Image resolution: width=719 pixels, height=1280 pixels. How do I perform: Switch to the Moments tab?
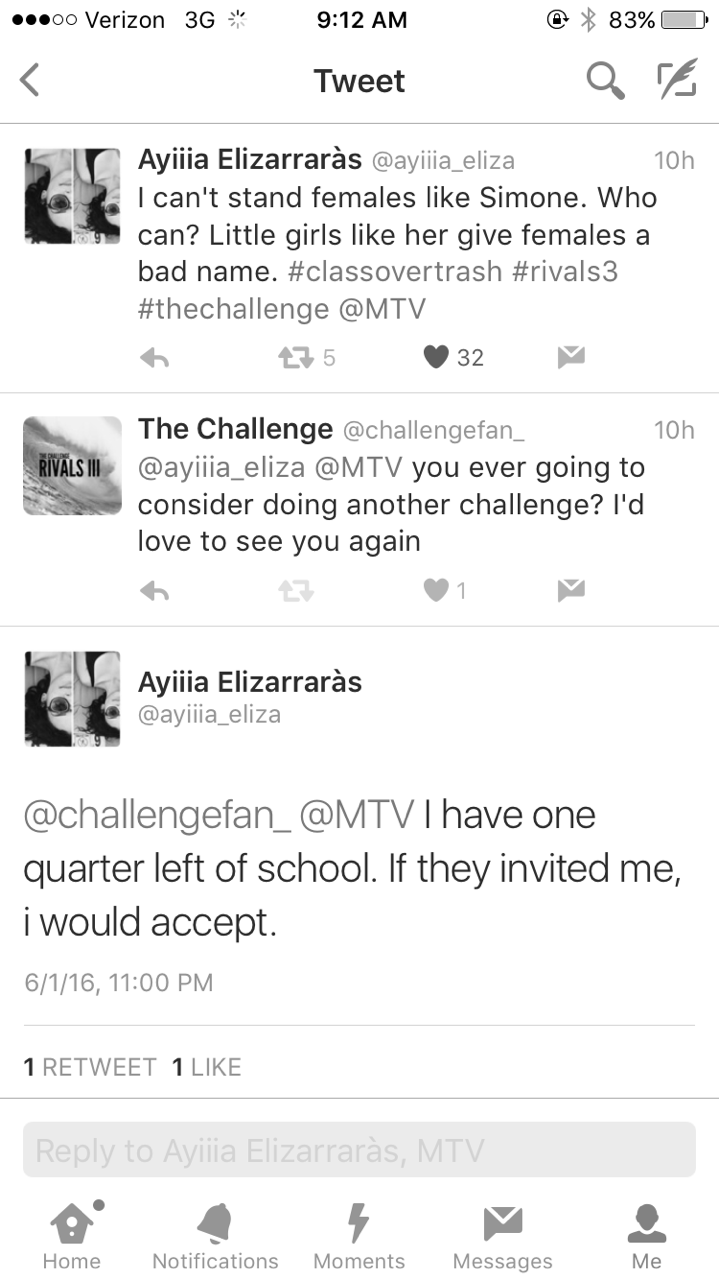coord(359,1236)
